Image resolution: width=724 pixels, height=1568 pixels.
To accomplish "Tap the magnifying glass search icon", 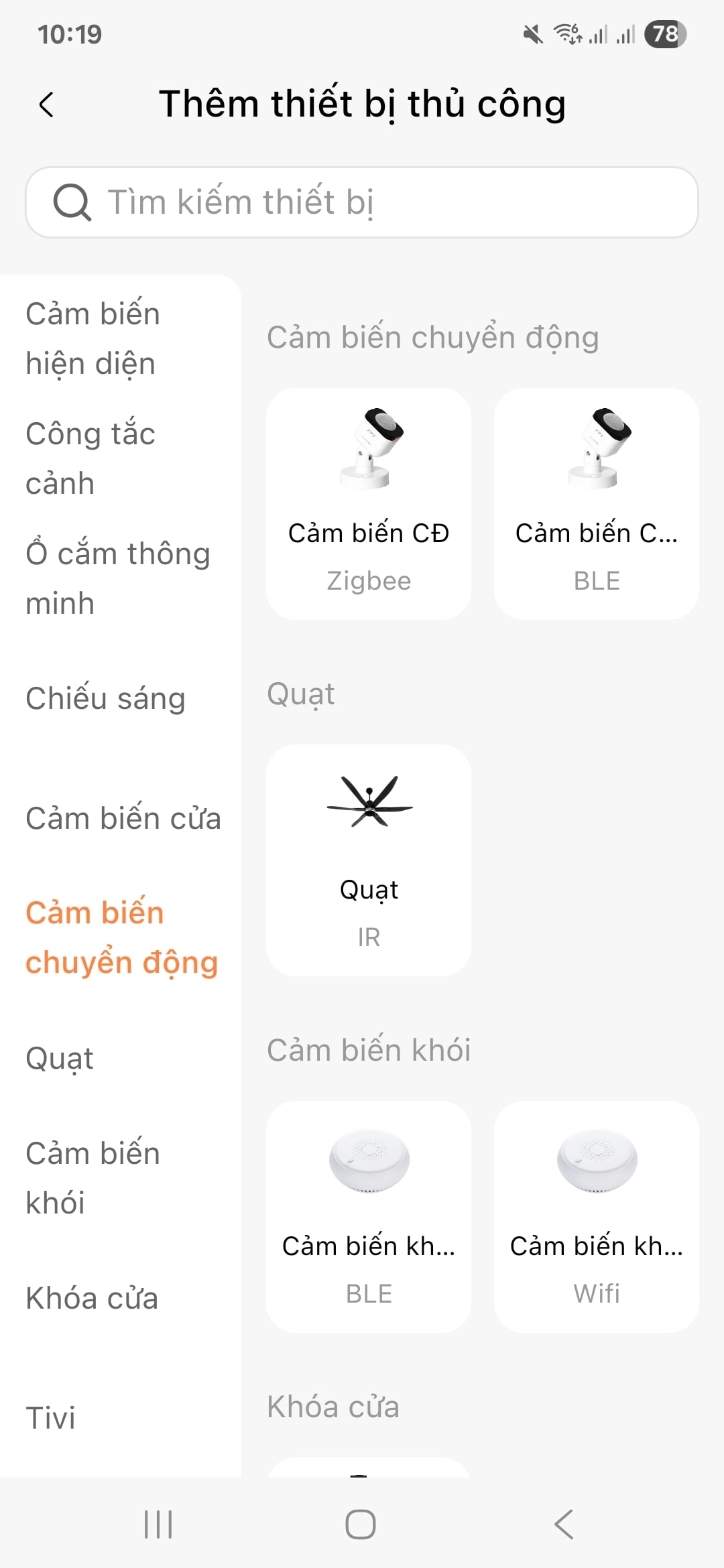I will (x=72, y=201).
